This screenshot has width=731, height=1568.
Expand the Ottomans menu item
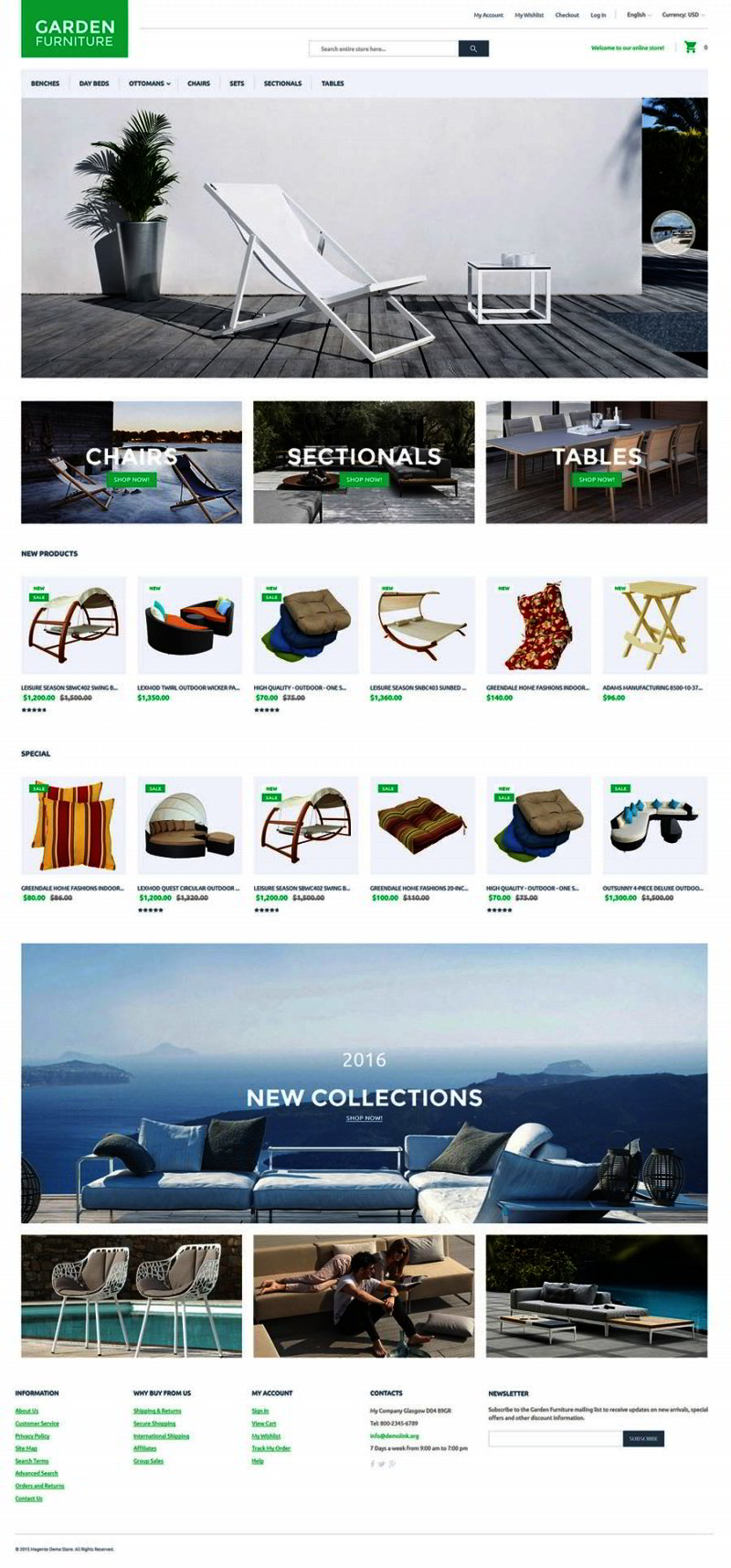click(x=149, y=83)
